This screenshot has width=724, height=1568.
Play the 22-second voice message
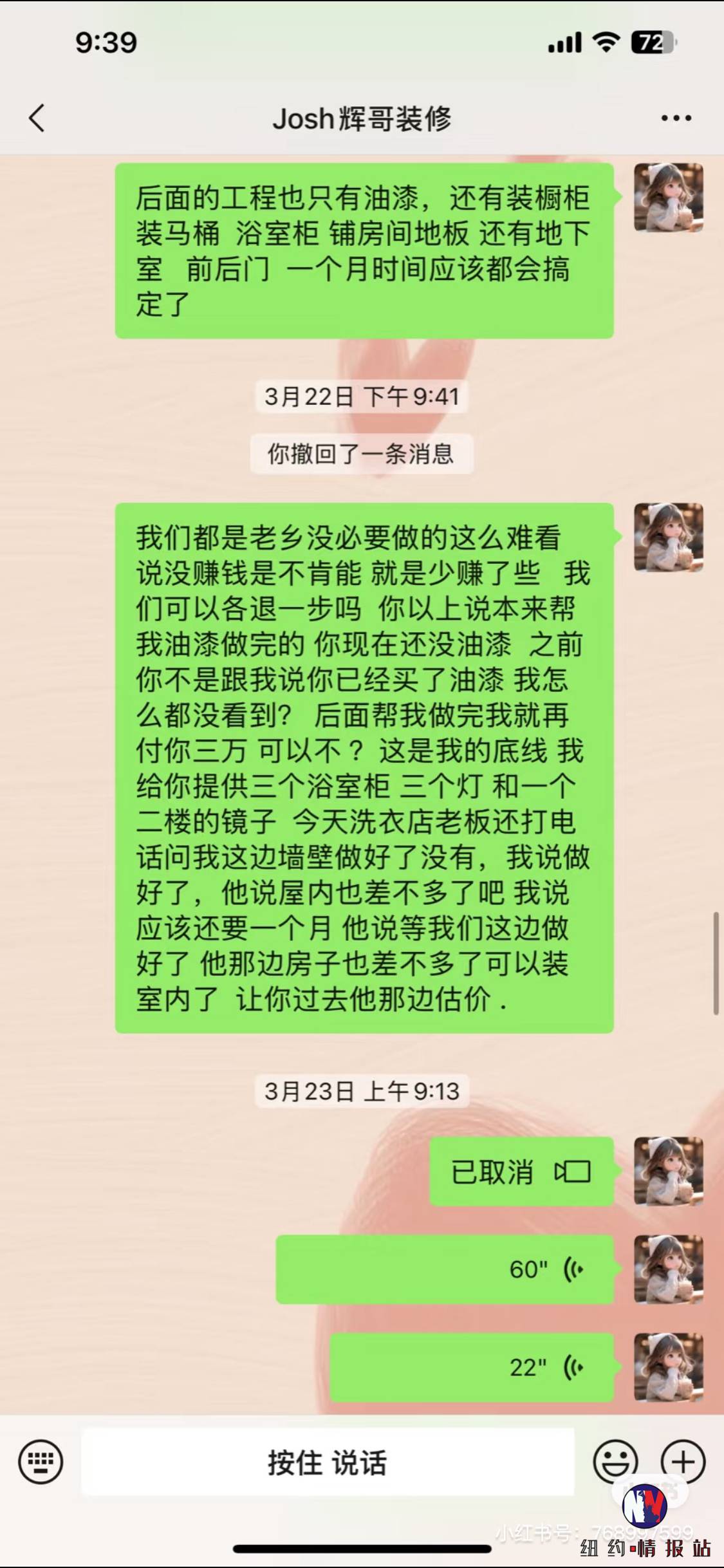click(471, 1367)
